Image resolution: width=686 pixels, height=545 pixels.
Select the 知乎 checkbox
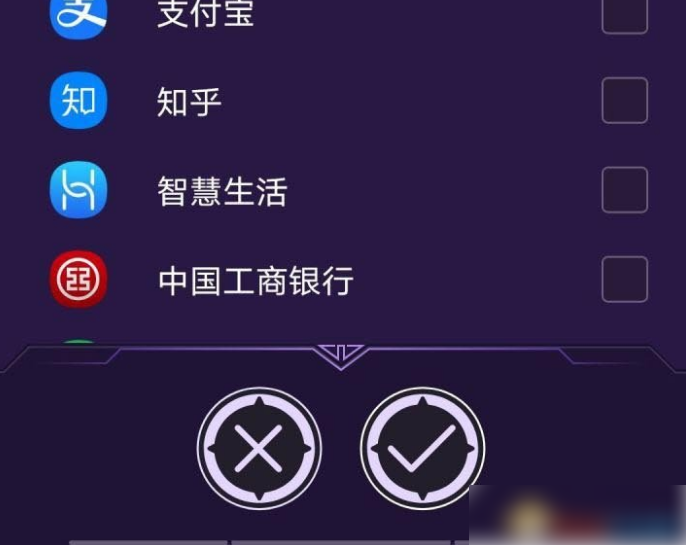tap(624, 101)
